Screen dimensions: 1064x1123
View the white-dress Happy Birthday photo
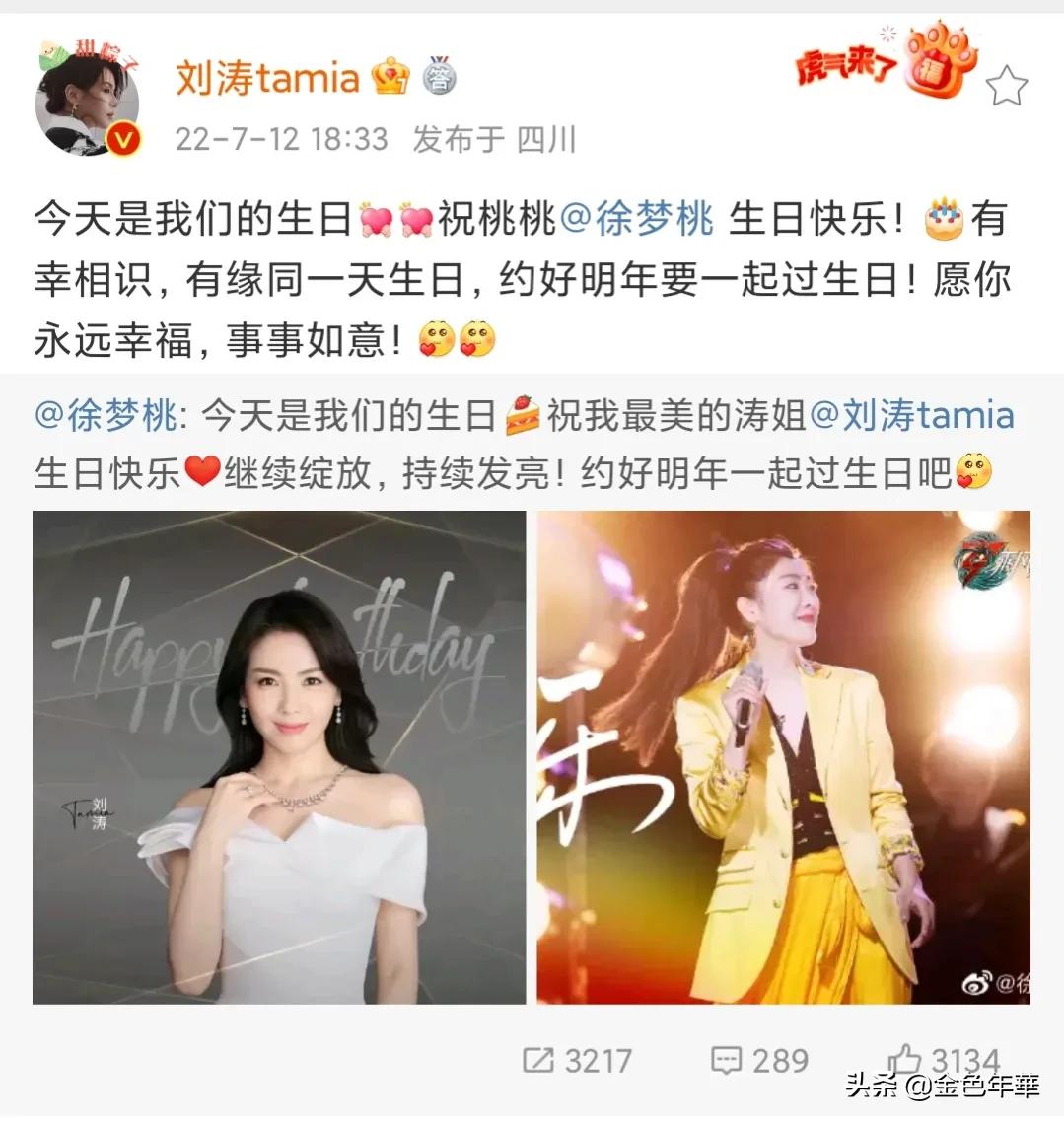pyautogui.click(x=281, y=759)
